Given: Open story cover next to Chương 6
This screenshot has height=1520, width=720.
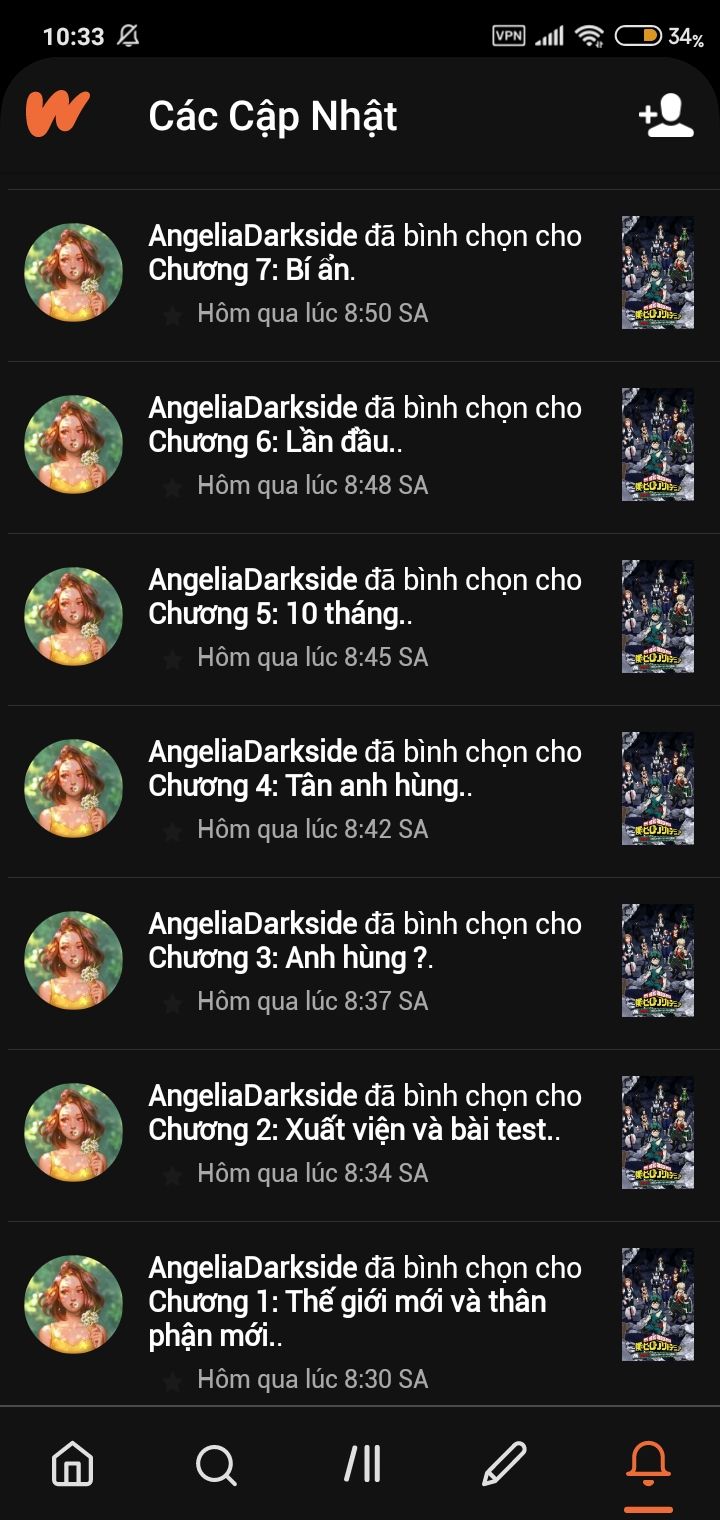Looking at the screenshot, I should click(657, 444).
